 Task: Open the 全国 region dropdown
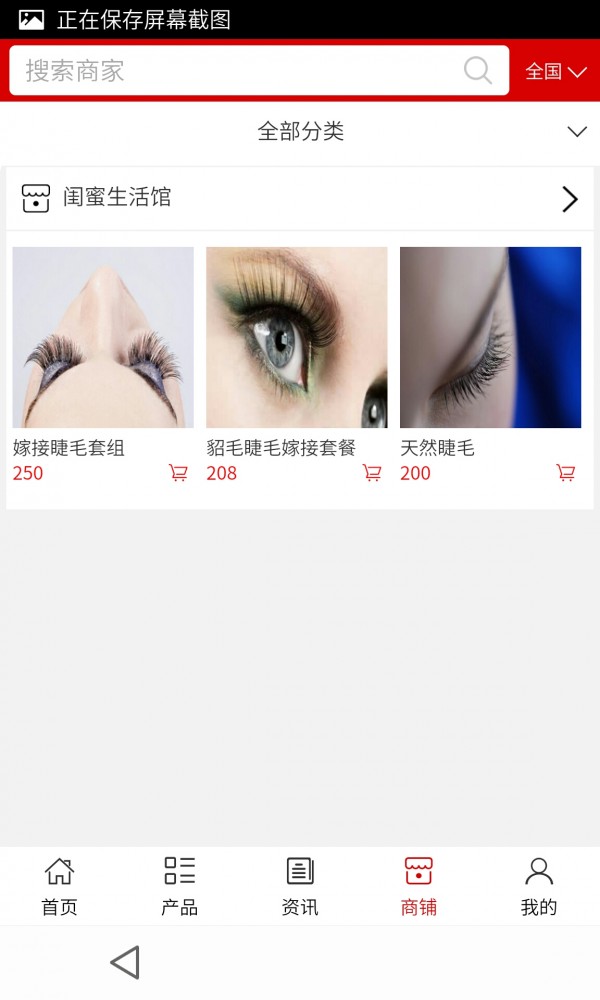point(555,71)
